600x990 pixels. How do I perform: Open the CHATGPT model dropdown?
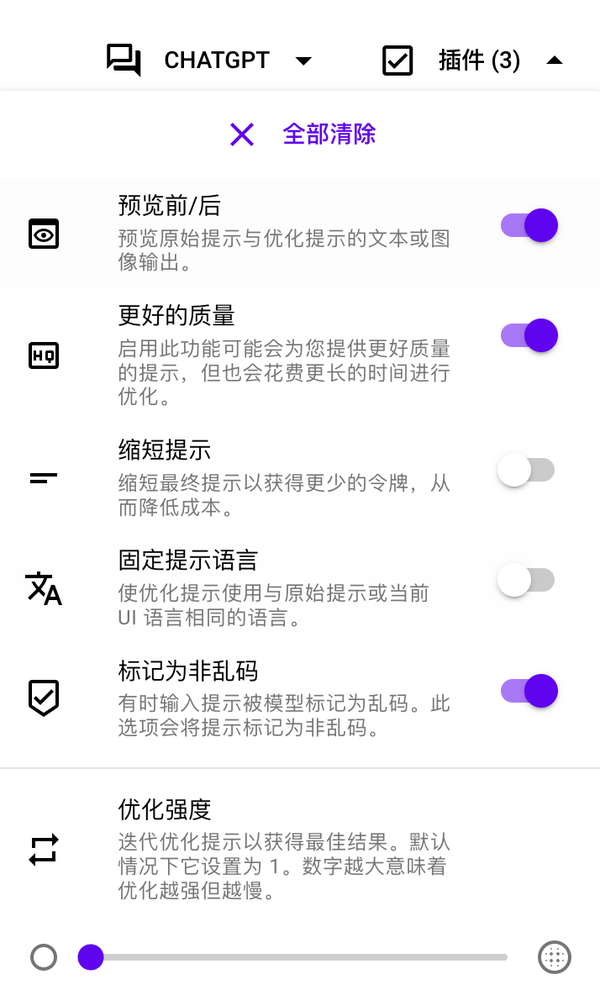pyautogui.click(x=211, y=61)
